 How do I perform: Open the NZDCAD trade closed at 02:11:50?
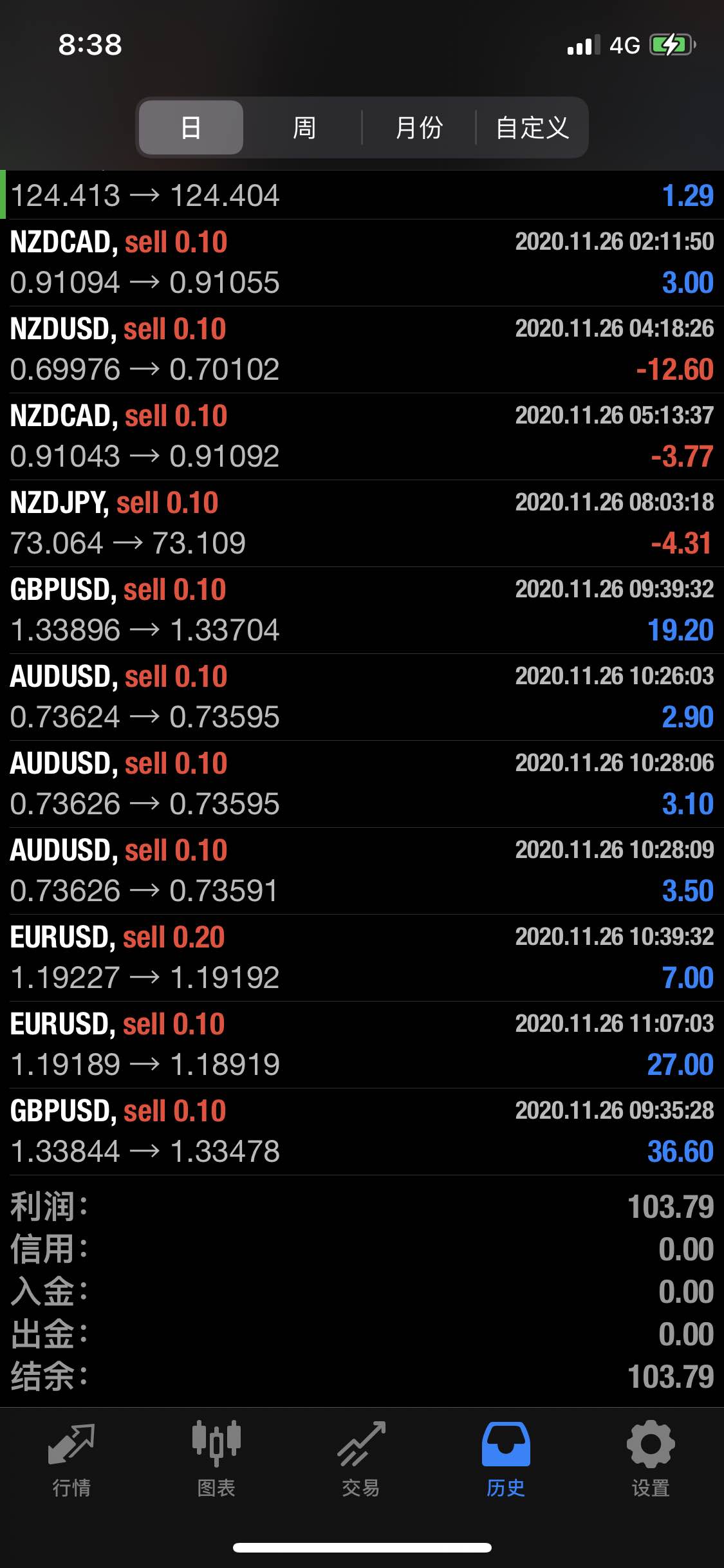point(362,263)
